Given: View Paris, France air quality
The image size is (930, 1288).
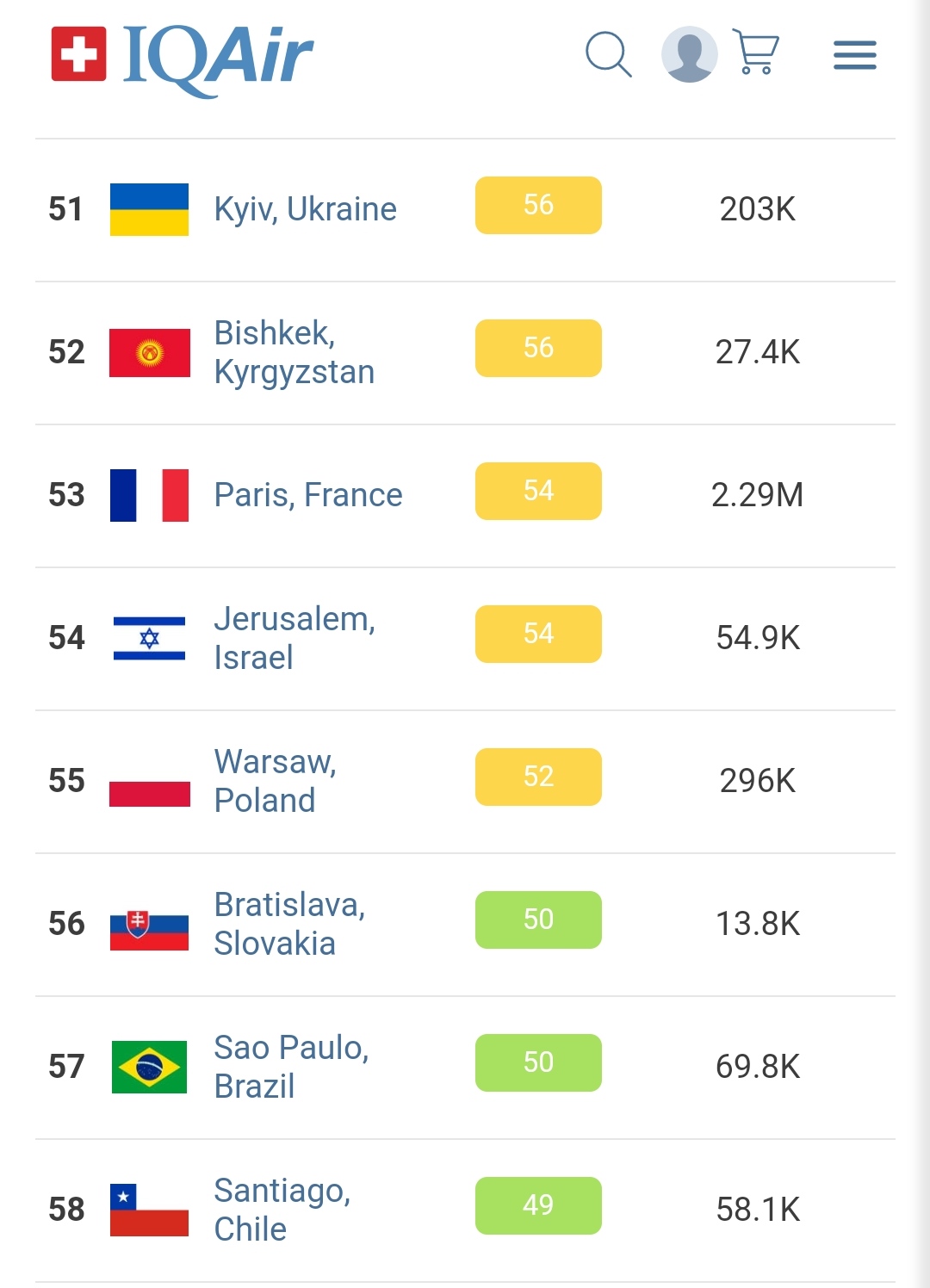Looking at the screenshot, I should [307, 495].
